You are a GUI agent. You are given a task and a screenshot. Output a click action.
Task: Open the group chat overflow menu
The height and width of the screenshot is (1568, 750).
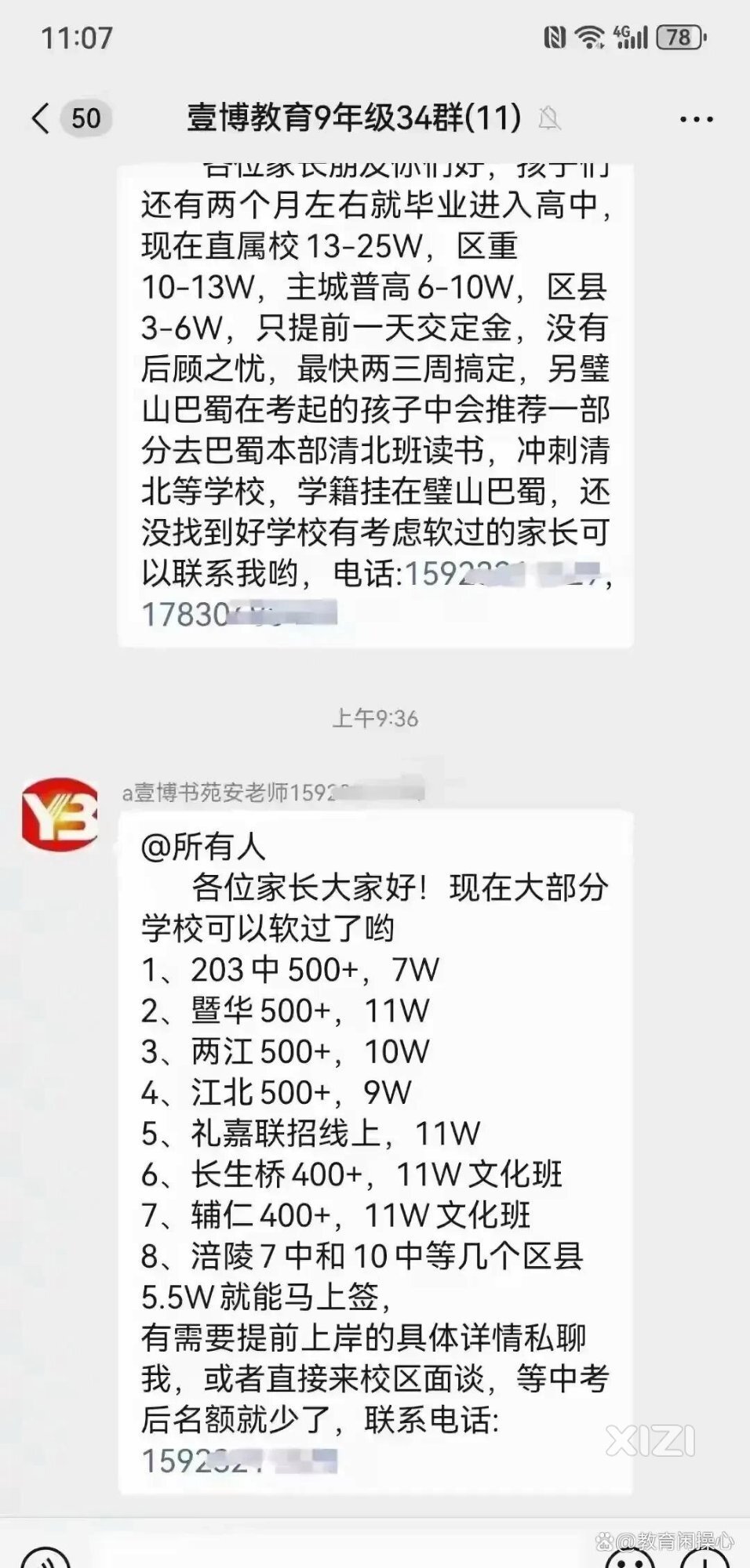tap(696, 119)
